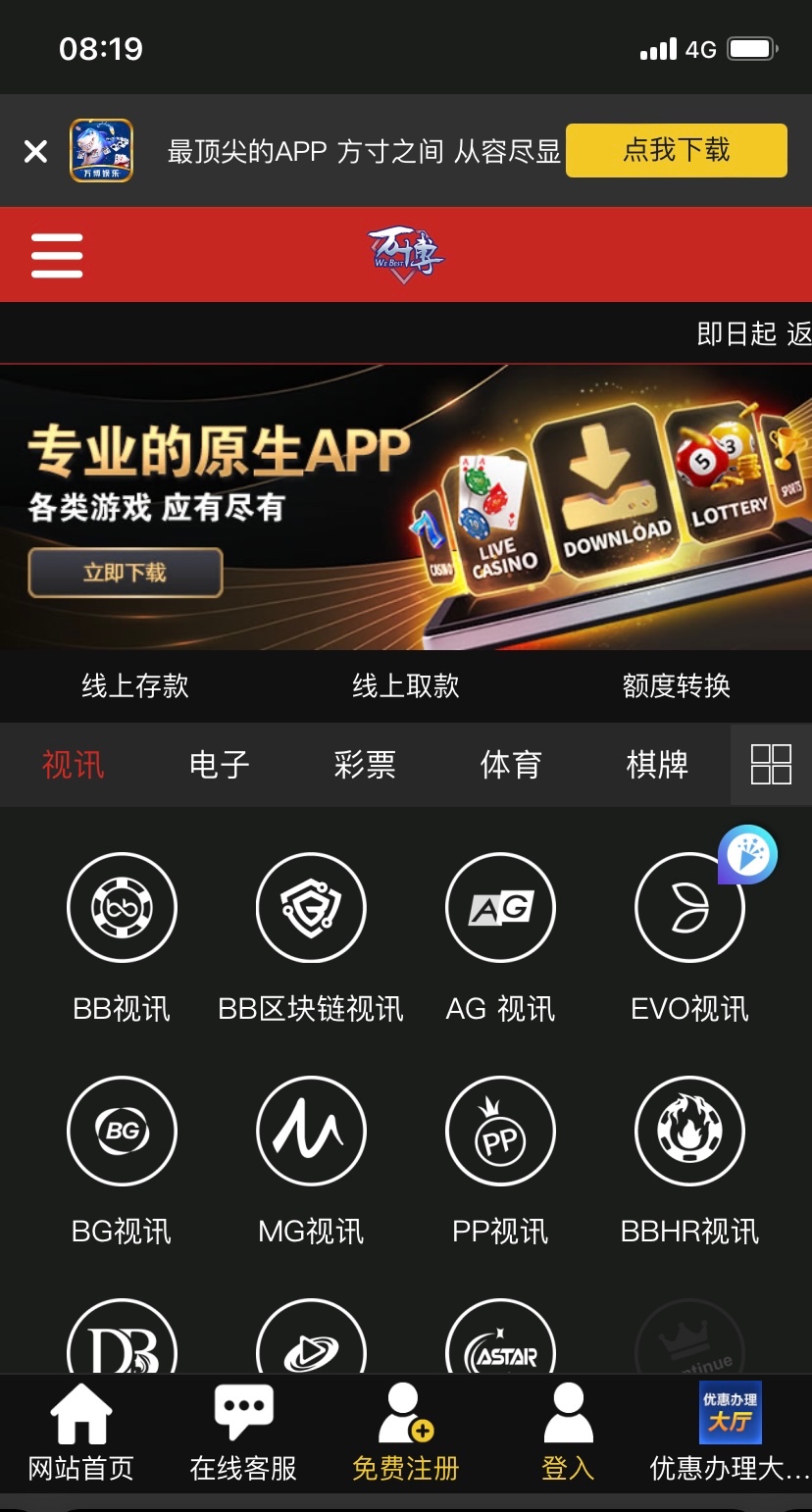
Task: Open the hamburger drawer menu
Action: tap(57, 255)
